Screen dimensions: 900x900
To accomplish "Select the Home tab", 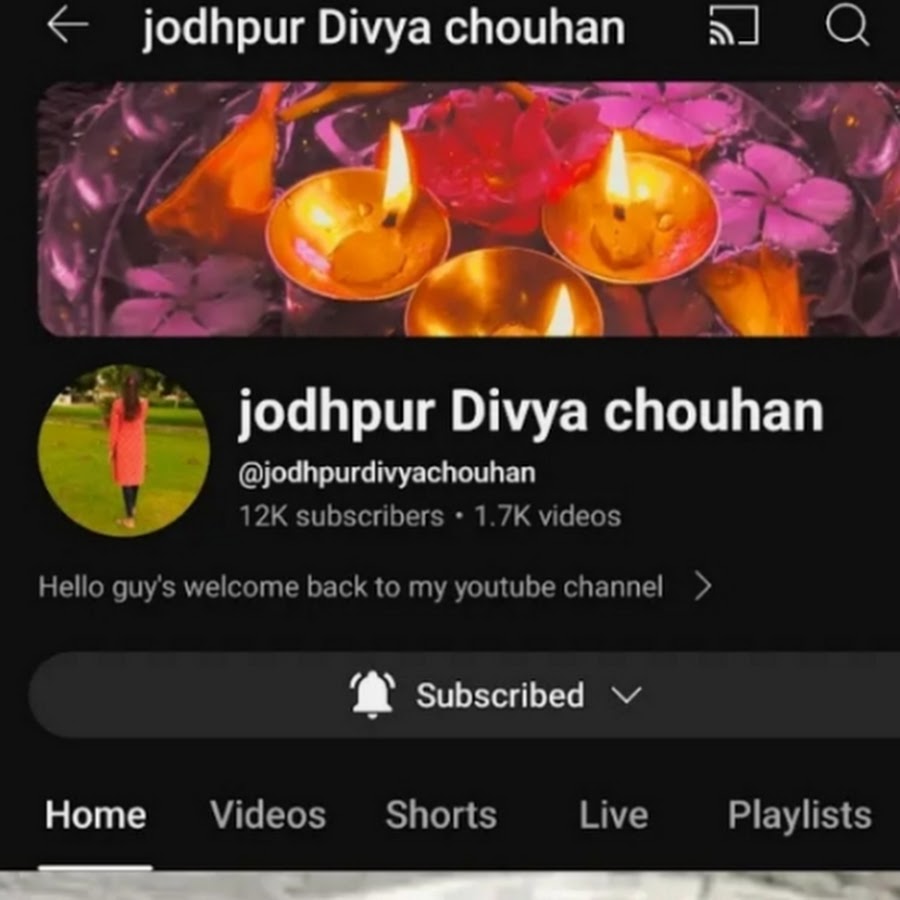I will click(x=96, y=815).
